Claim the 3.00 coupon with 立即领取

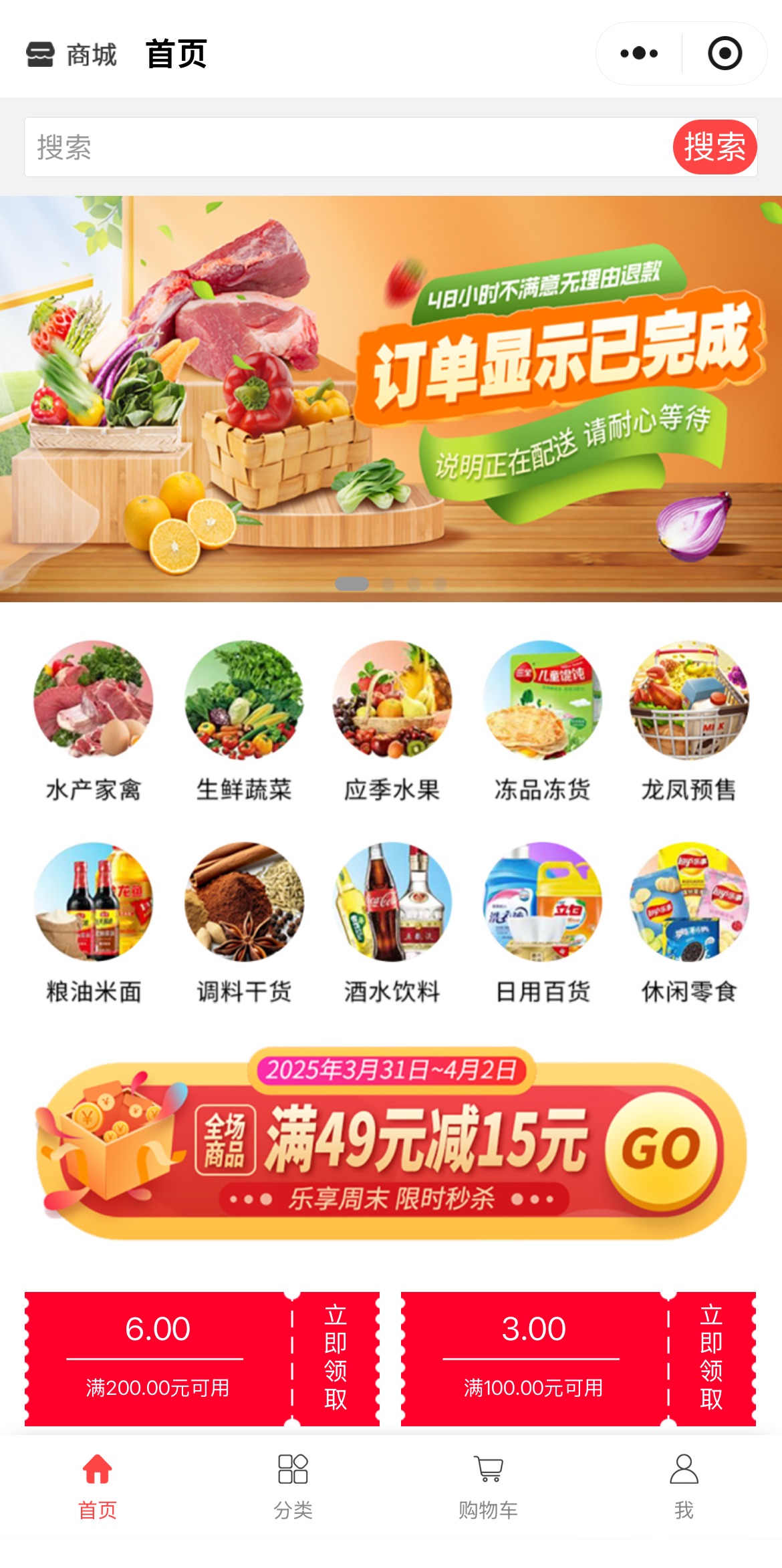click(x=711, y=1358)
